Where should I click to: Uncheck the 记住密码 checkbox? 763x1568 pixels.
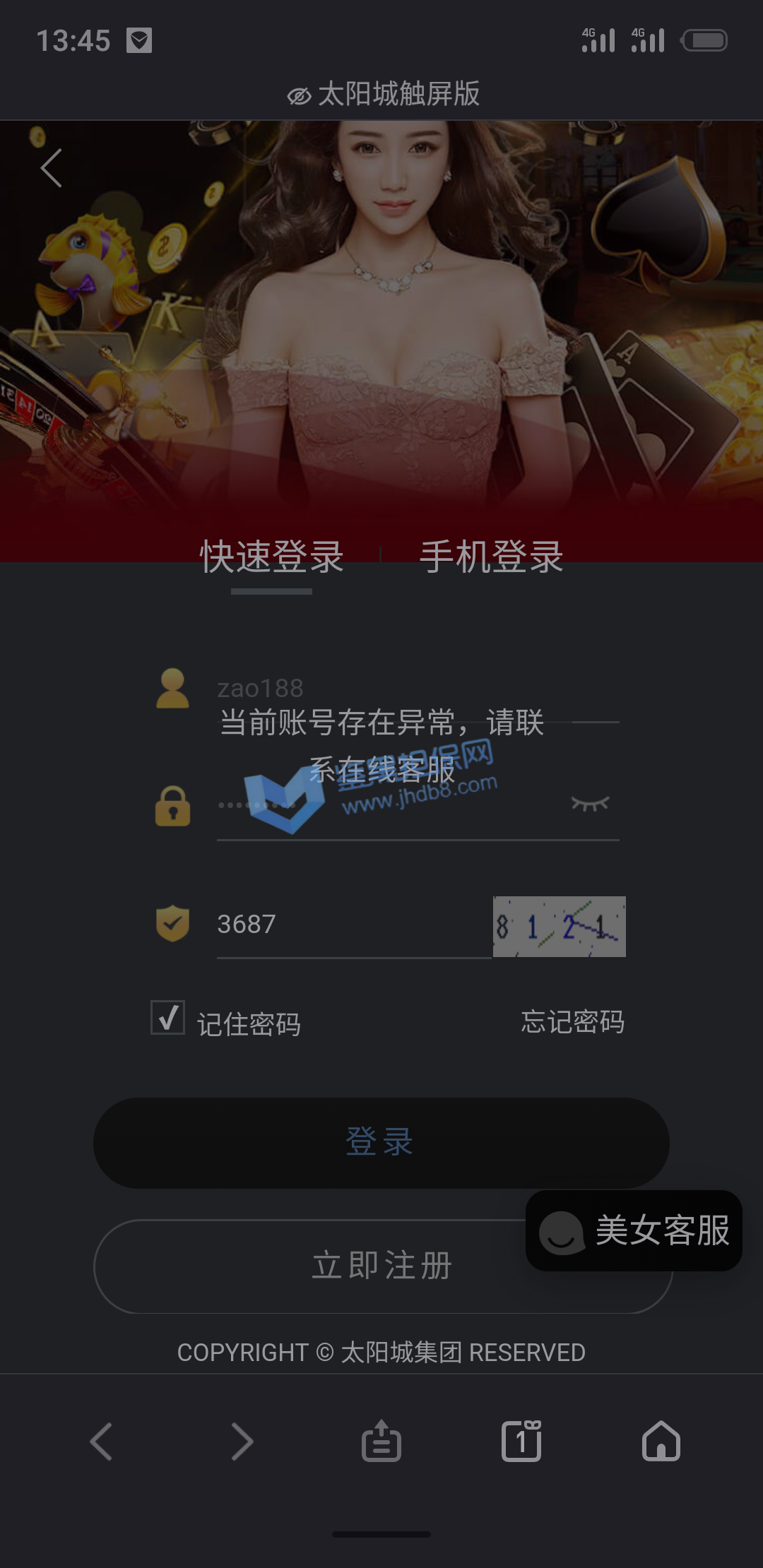[x=168, y=1018]
